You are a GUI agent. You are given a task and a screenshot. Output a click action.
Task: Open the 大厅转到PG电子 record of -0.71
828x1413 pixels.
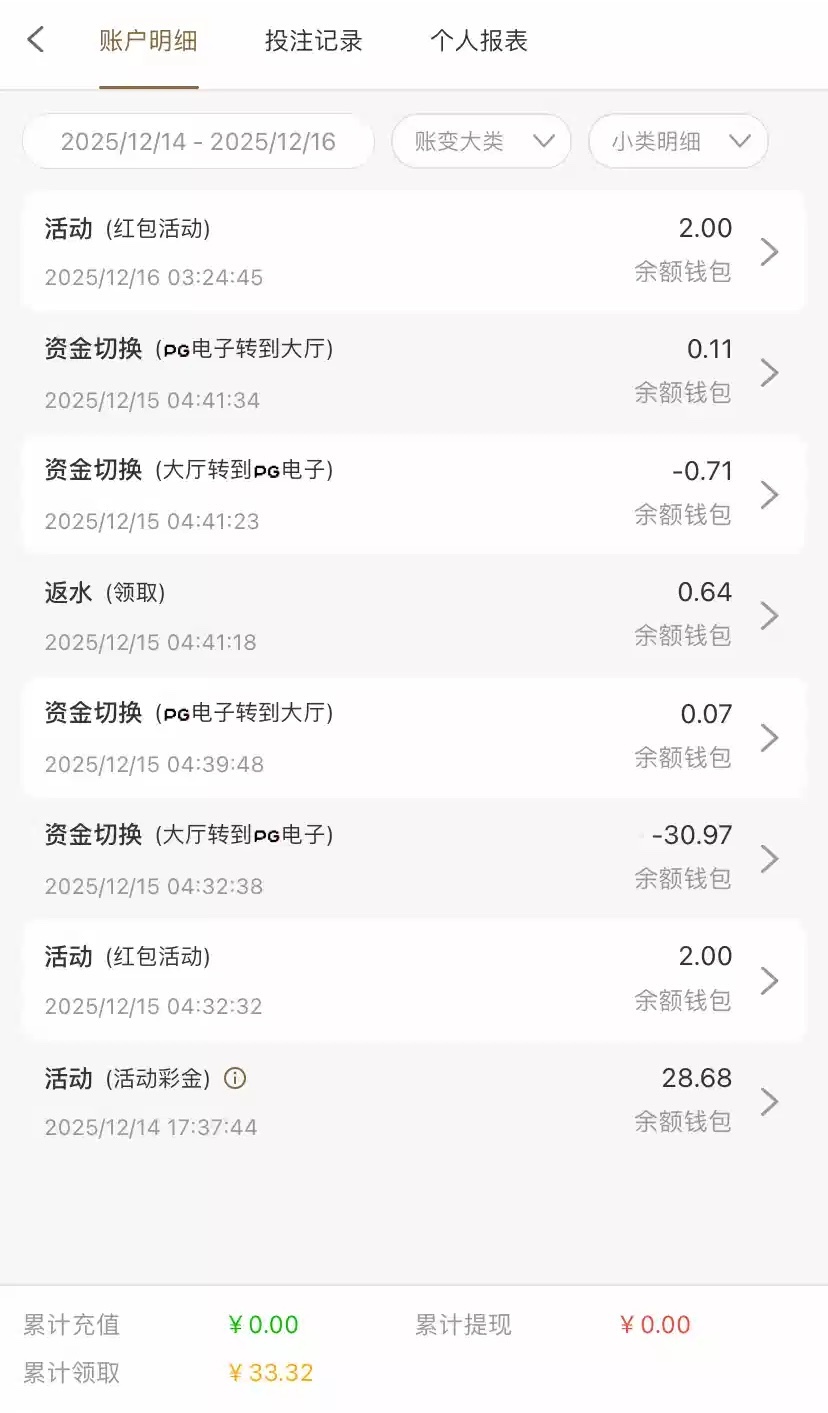click(413, 494)
